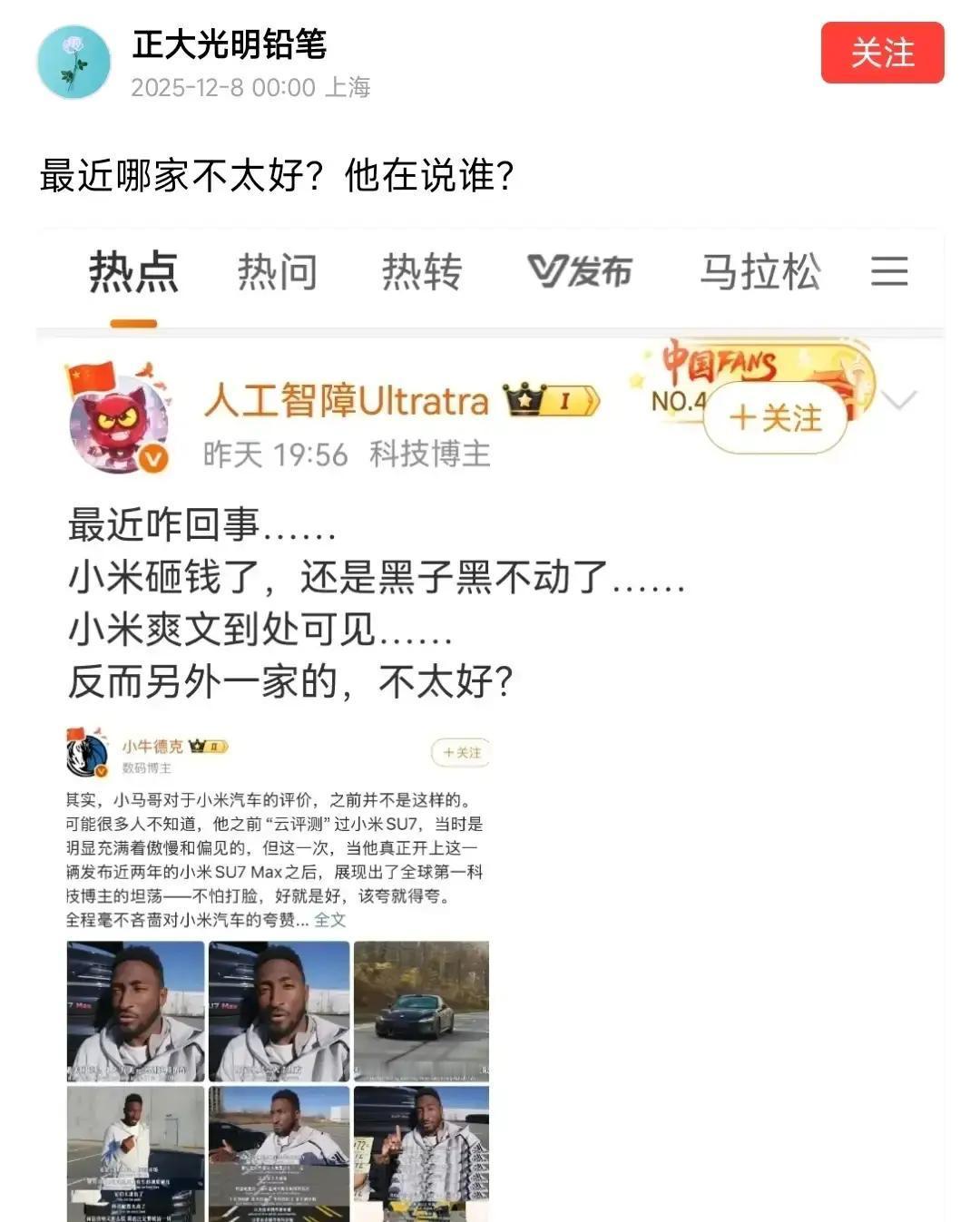Click the crown II badge next to 小牛德克
Image resolution: width=980 pixels, height=1222 pixels.
click(211, 746)
